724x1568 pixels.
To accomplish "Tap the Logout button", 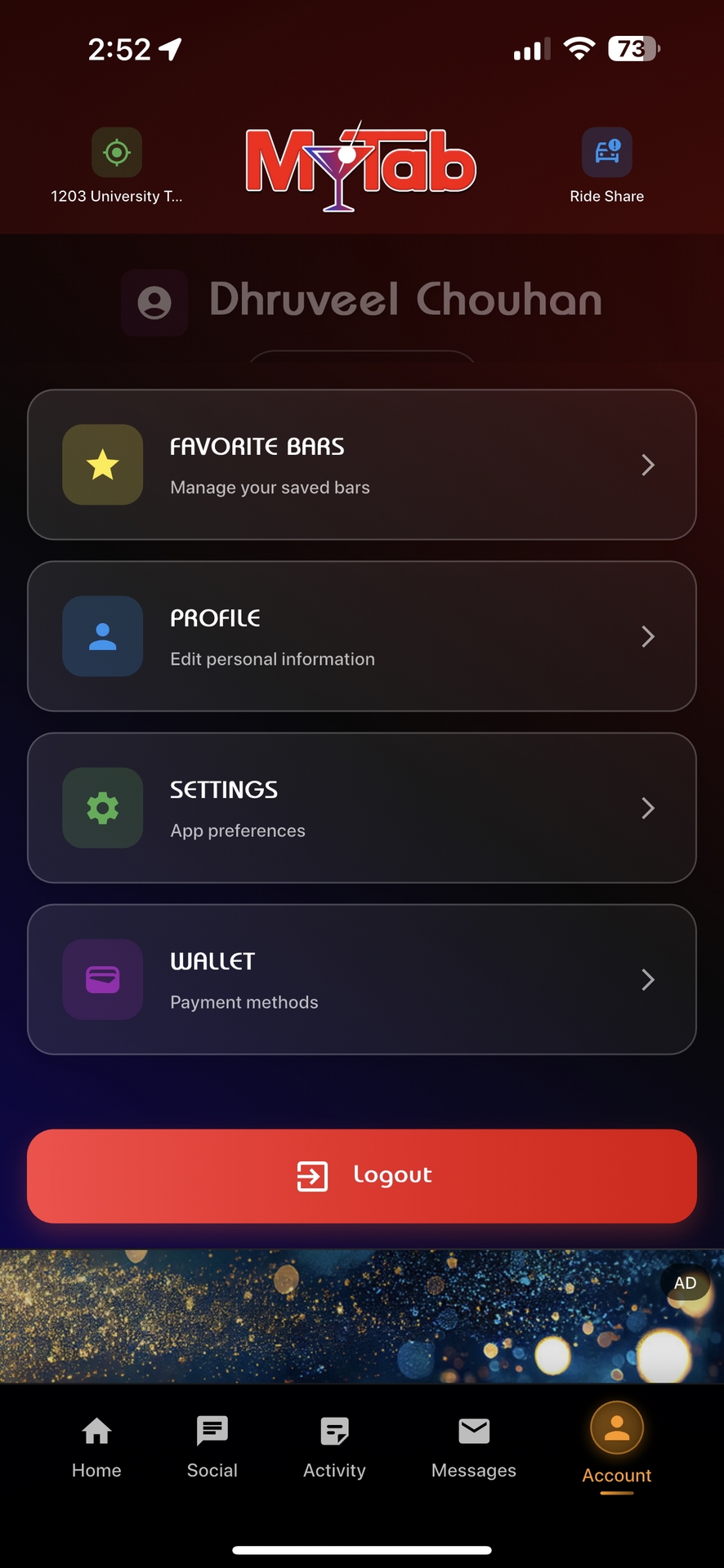I will click(x=361, y=1176).
